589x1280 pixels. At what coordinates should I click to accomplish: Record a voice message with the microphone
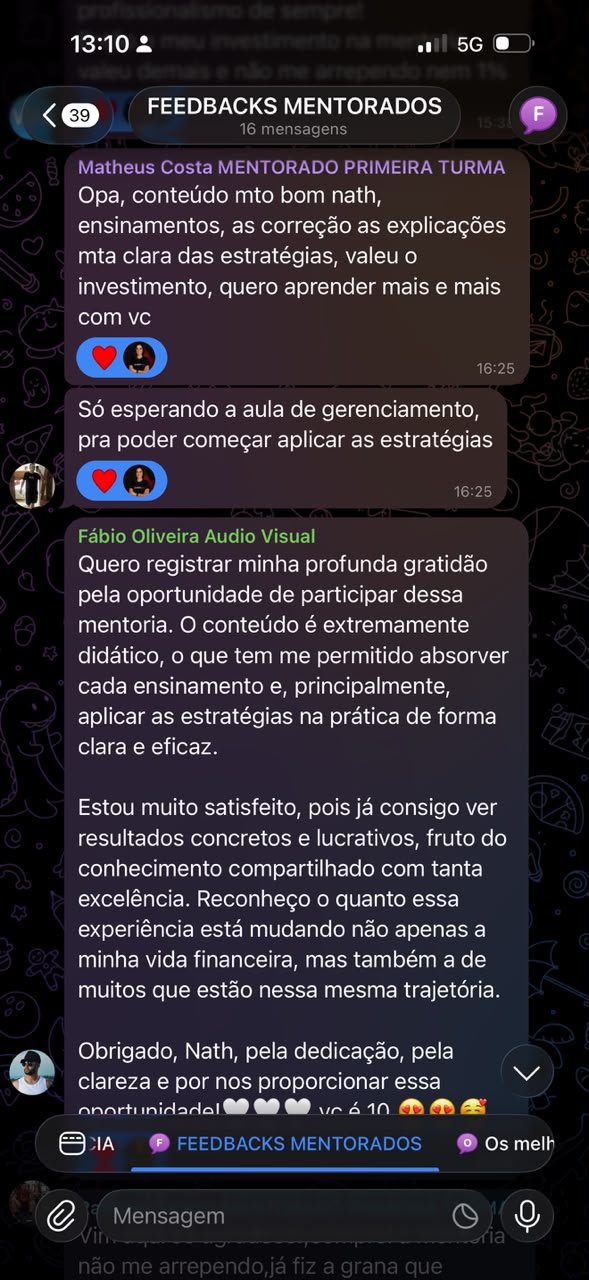(527, 1216)
